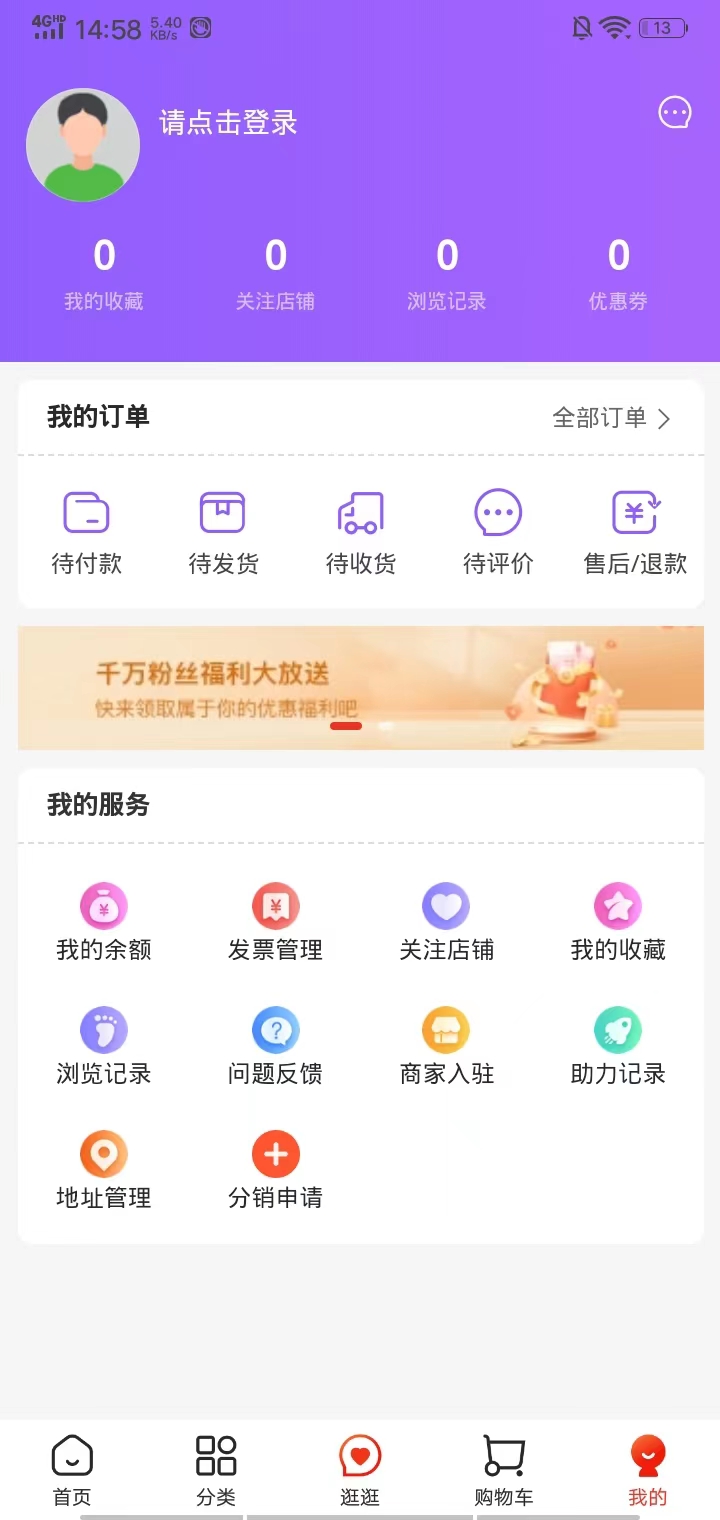Open 售后/退款 refund service icon
The height and width of the screenshot is (1520, 720).
[x=634, y=530]
